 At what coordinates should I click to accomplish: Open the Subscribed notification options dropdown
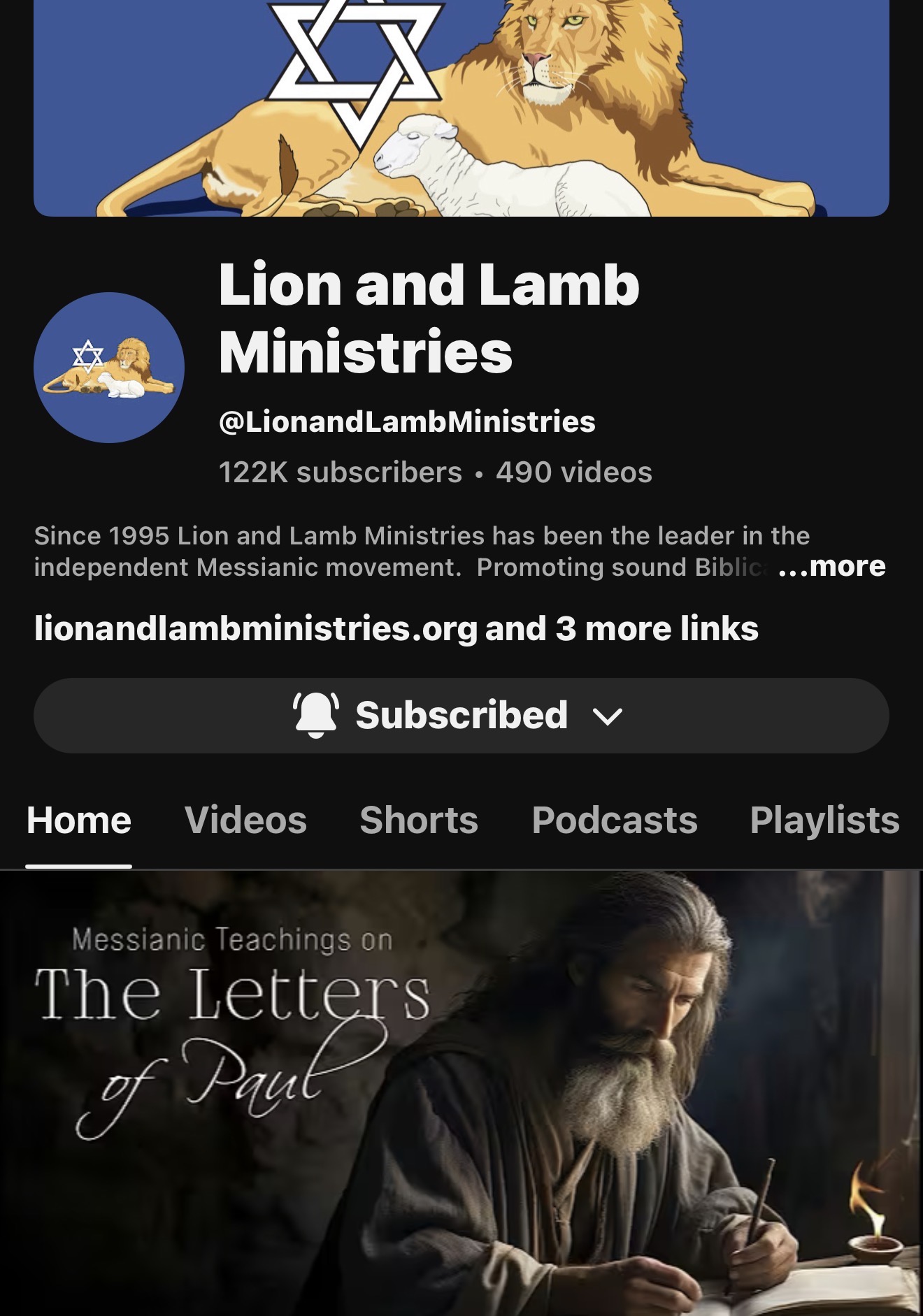click(x=461, y=716)
